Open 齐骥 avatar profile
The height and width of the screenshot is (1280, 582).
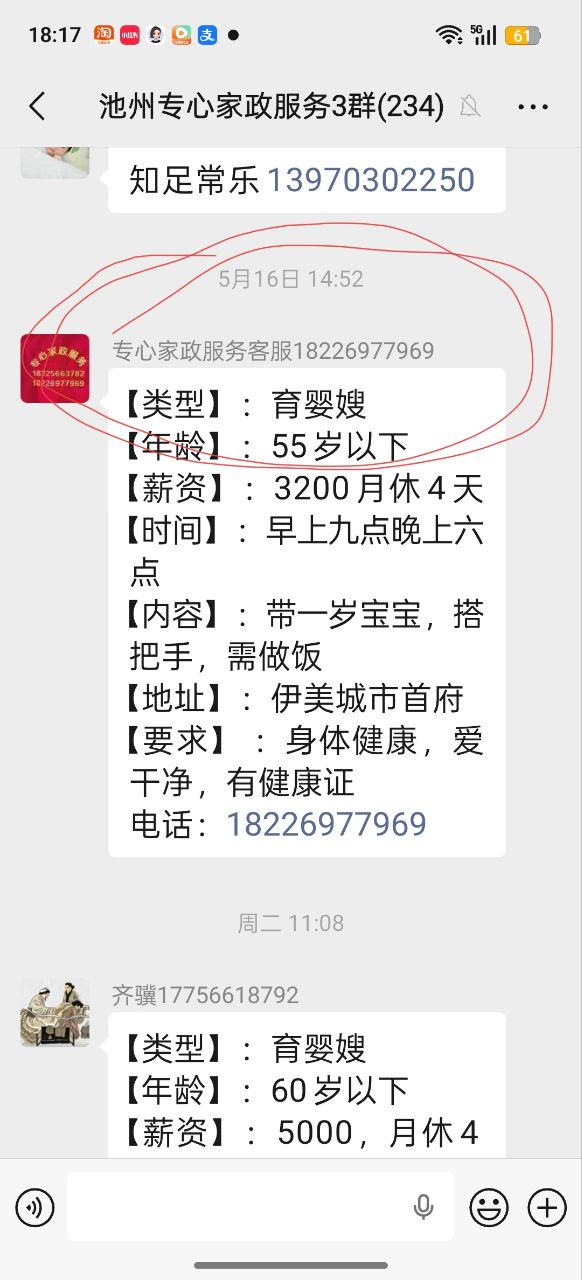[x=55, y=1012]
